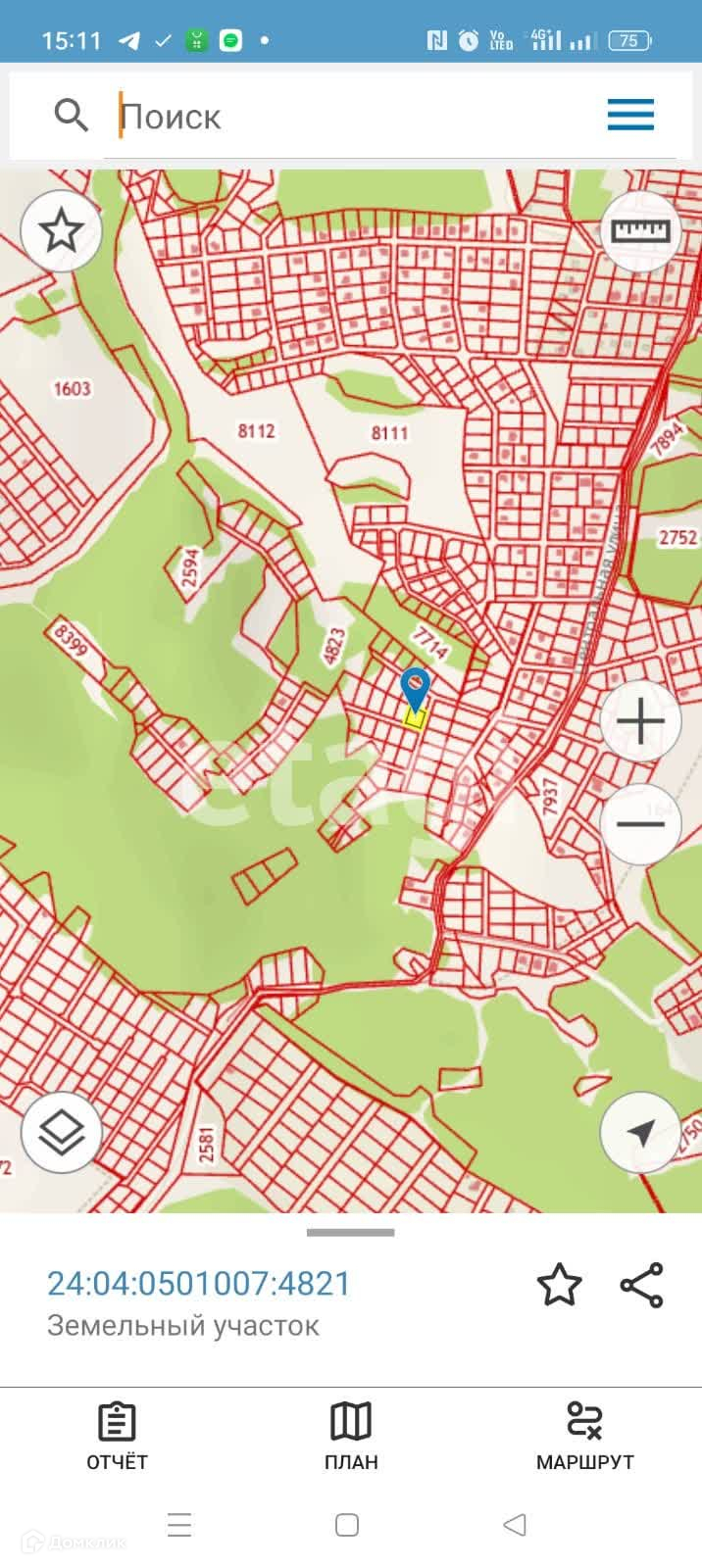Zoom out of the map
This screenshot has height=1568, width=702.
click(640, 824)
